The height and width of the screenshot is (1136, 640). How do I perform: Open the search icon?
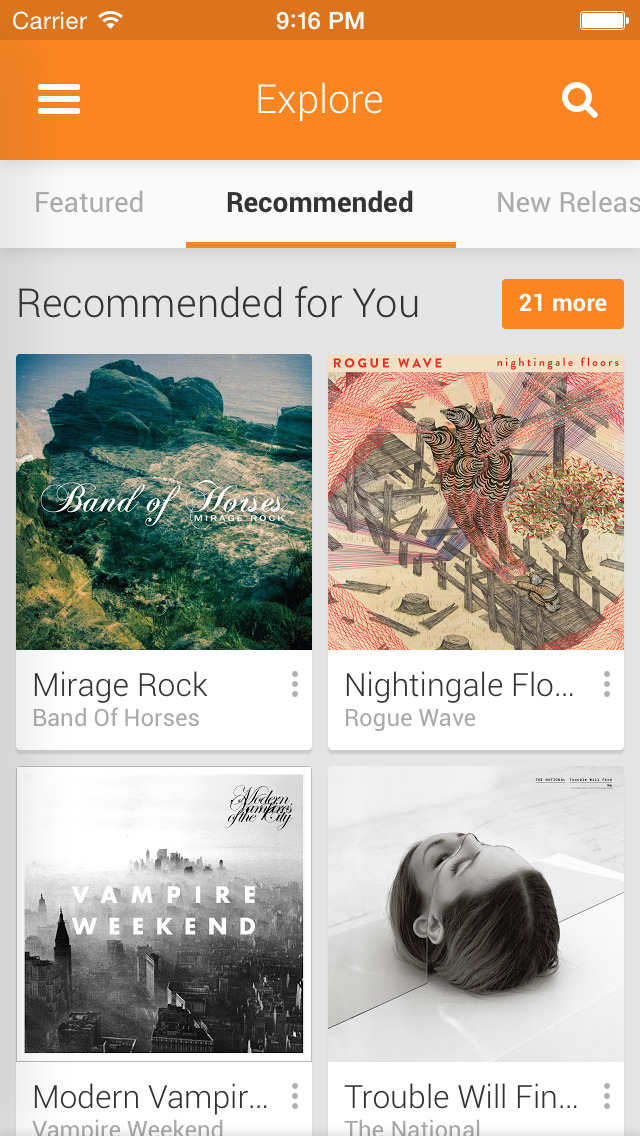coord(579,100)
